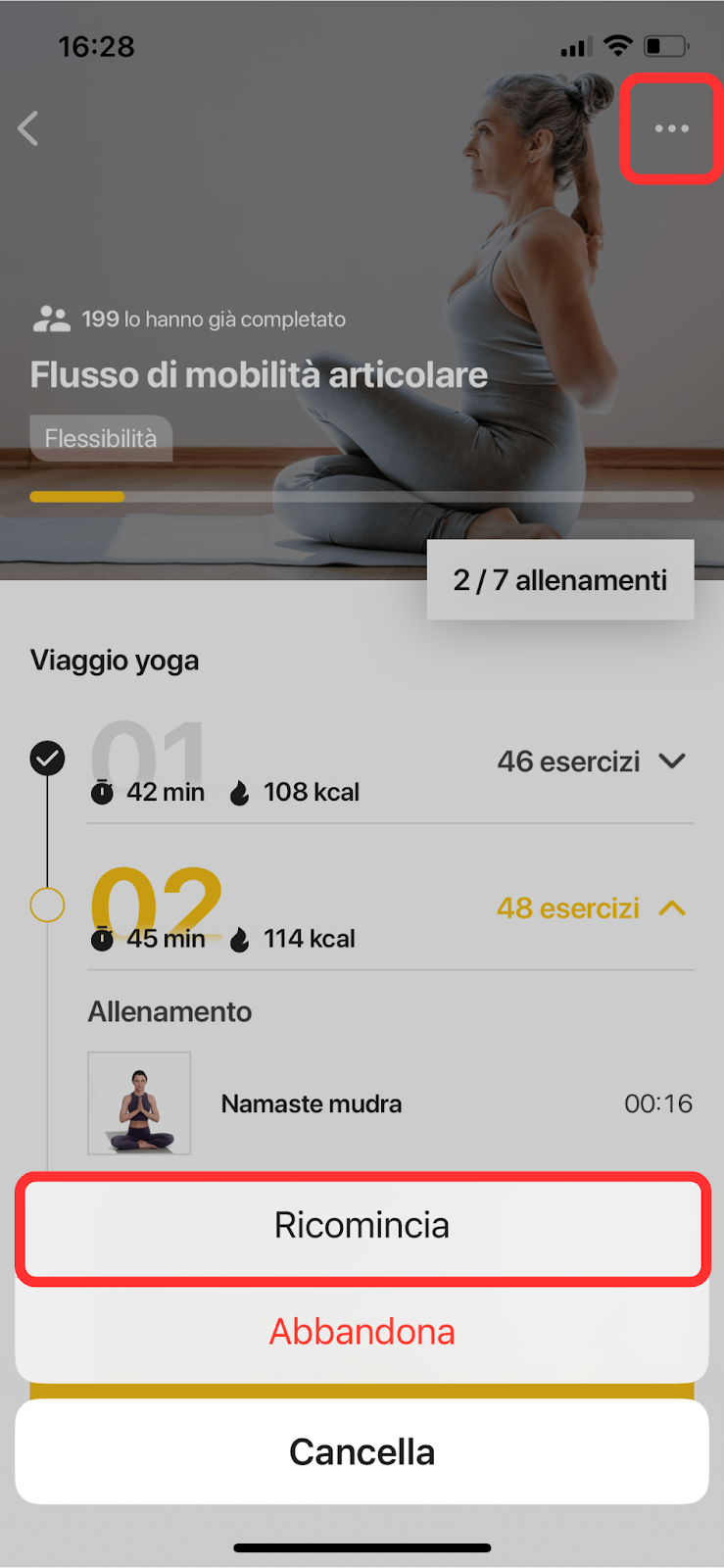Collapse workout 02 with 48 esercizi
724x1568 pixels.
coord(591,908)
